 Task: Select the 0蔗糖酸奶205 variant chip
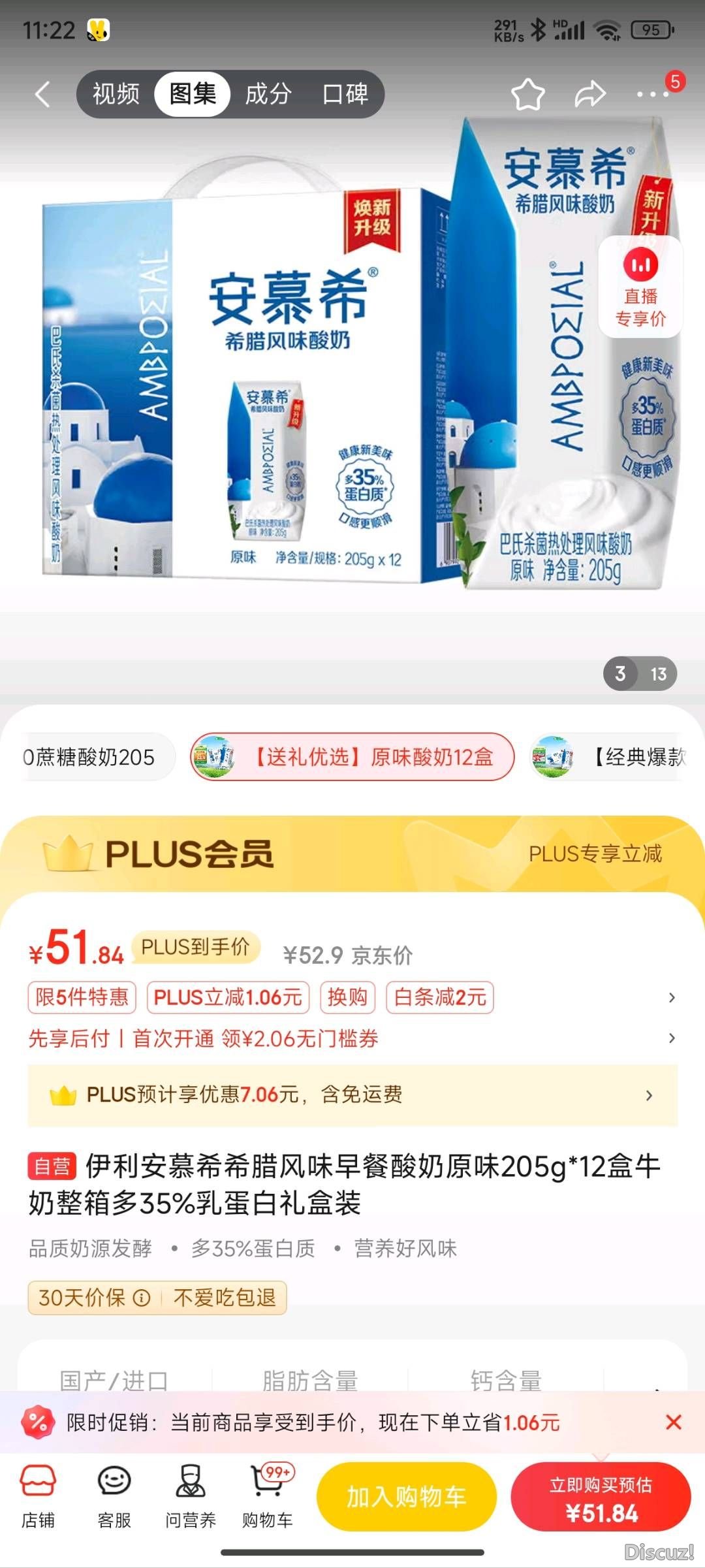[x=91, y=758]
